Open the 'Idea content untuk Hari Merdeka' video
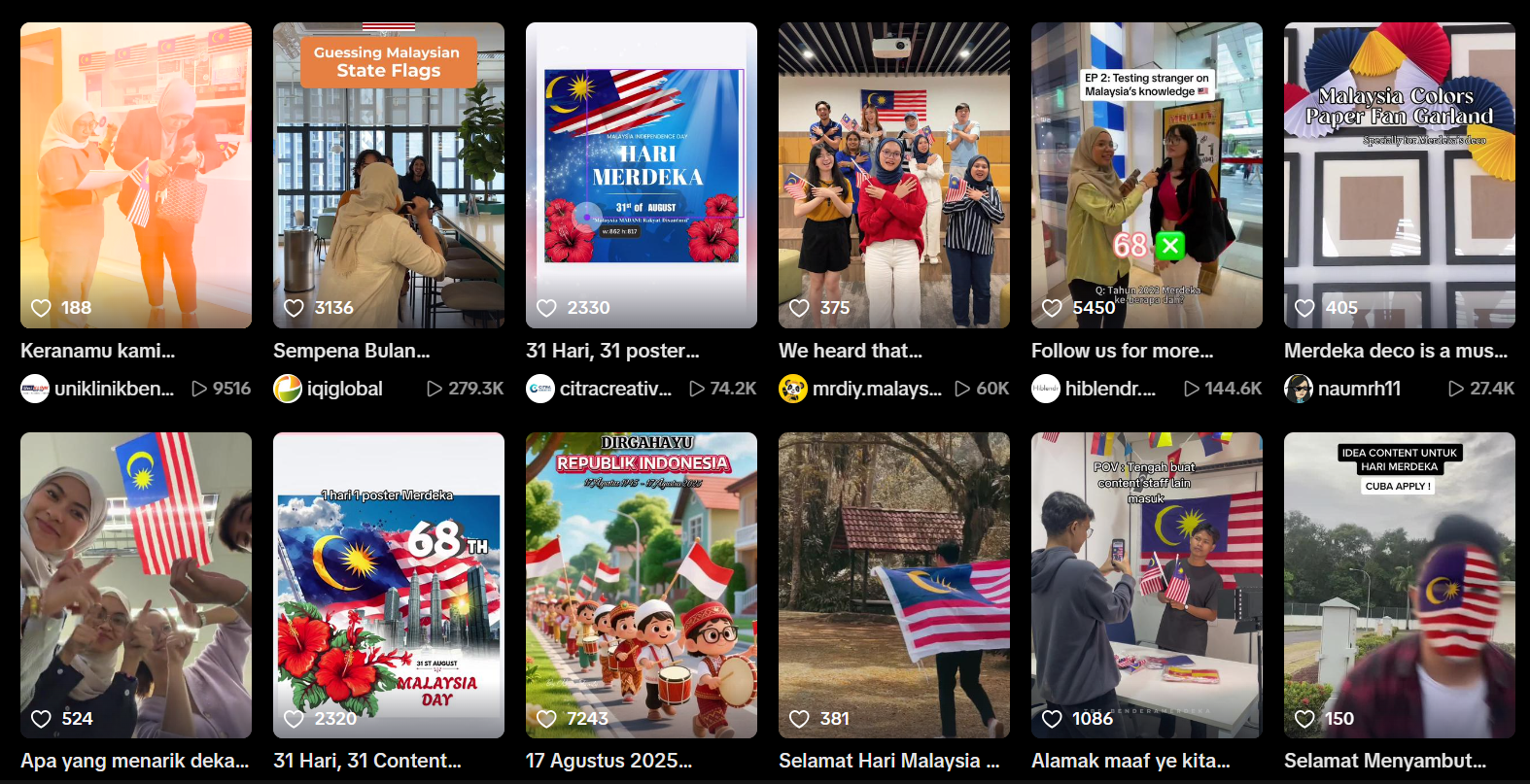1530x784 pixels. [x=1399, y=583]
